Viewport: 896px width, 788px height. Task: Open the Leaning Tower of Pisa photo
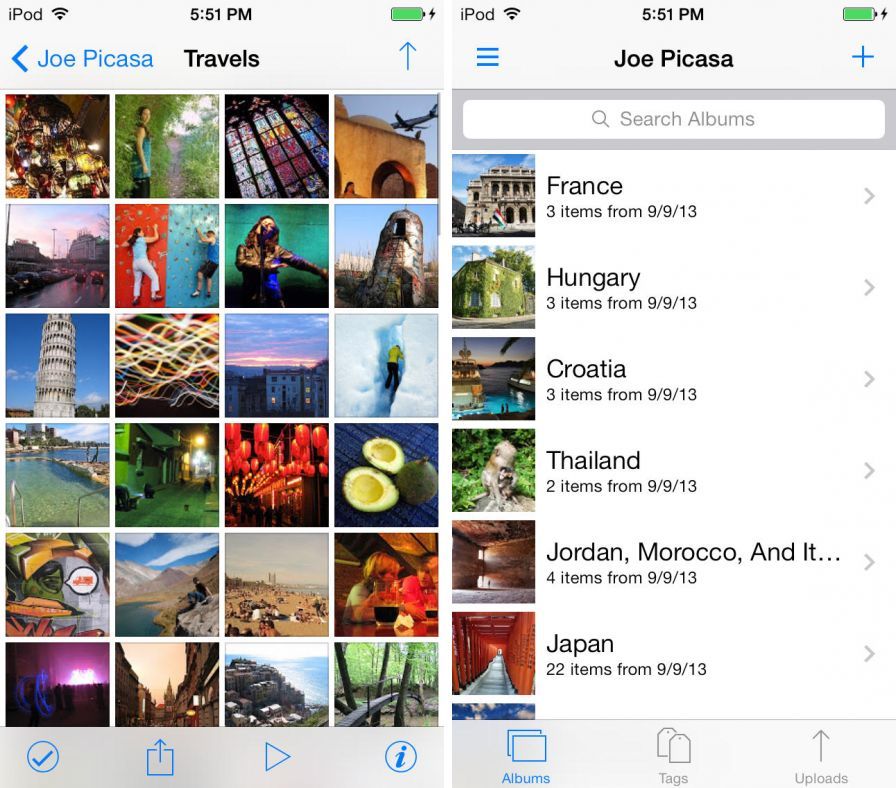[x=57, y=365]
